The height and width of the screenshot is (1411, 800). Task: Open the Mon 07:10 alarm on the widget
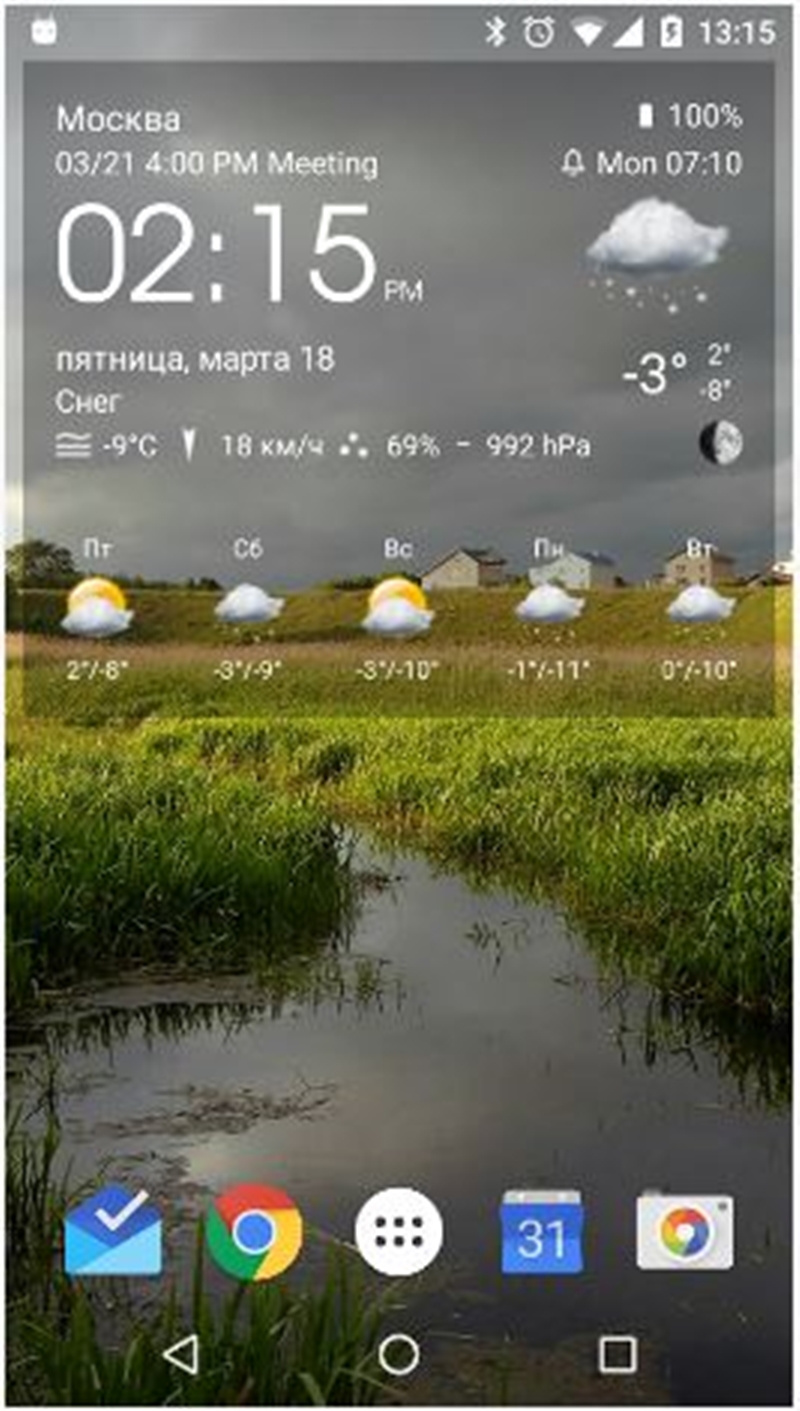coord(653,164)
